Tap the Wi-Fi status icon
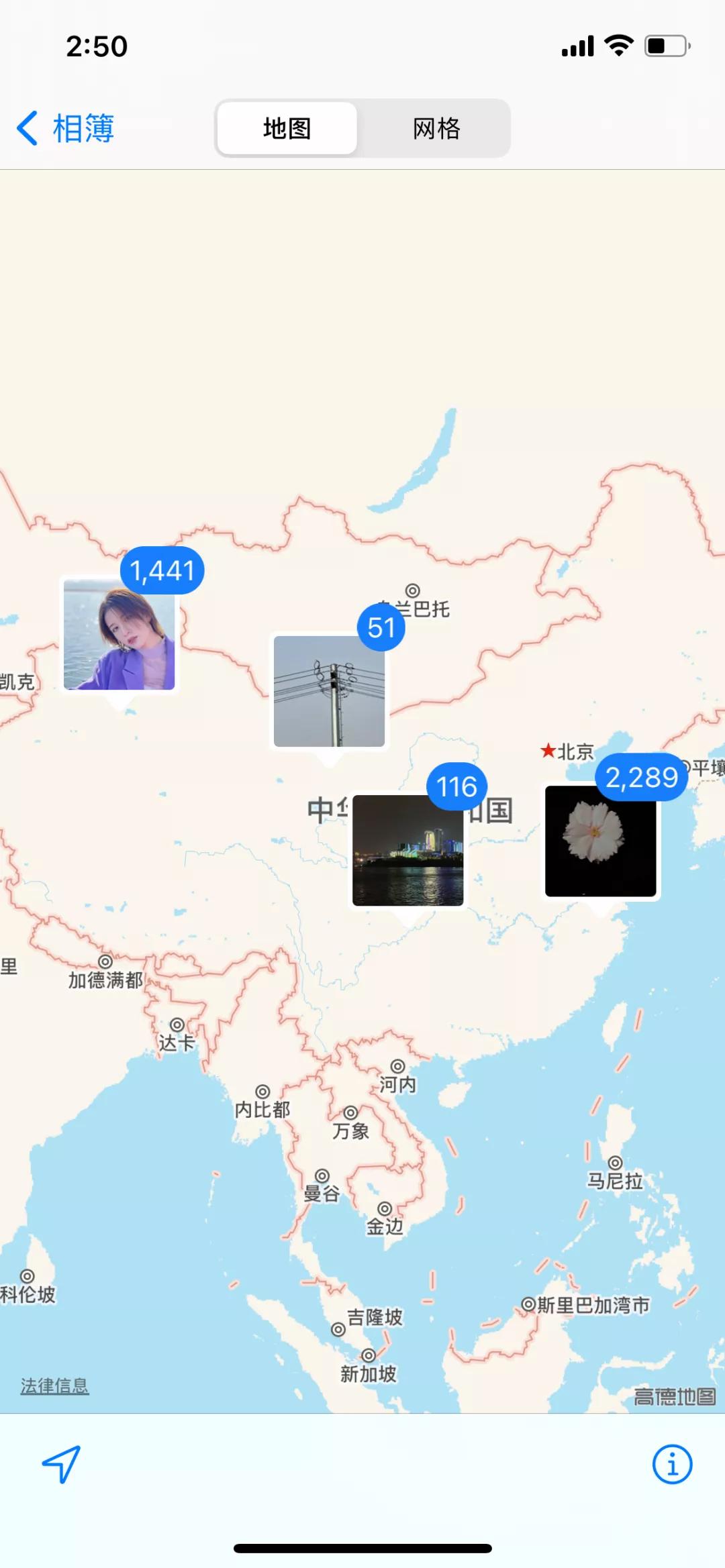This screenshot has width=725, height=1568. click(620, 46)
